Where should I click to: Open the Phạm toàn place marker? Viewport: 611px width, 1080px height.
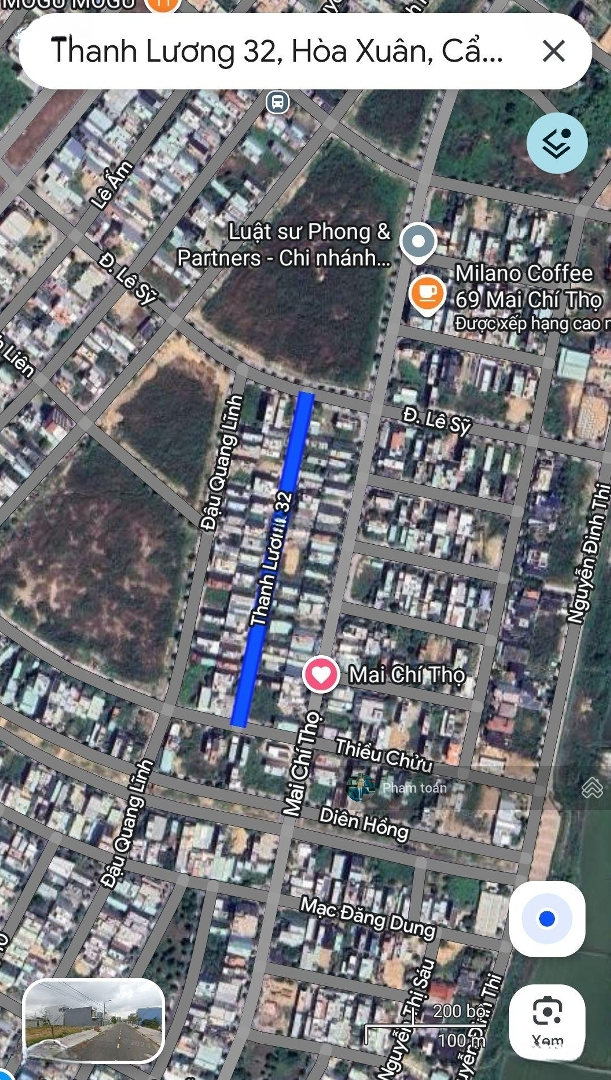(x=362, y=788)
